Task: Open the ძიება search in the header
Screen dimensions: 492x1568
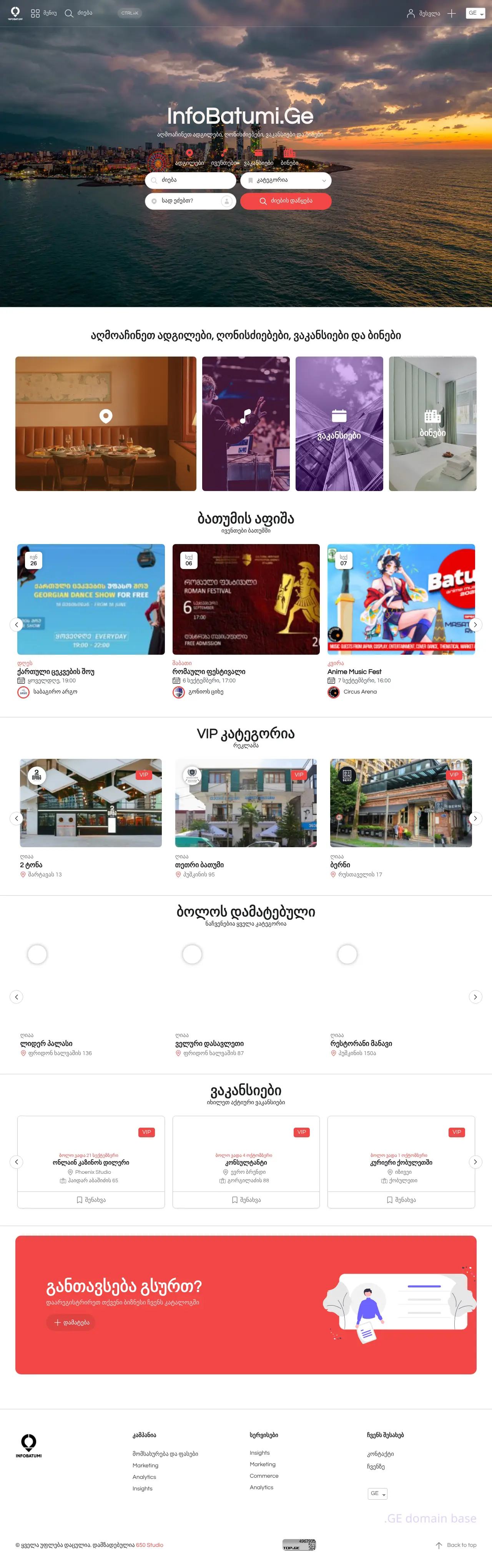Action: click(78, 13)
